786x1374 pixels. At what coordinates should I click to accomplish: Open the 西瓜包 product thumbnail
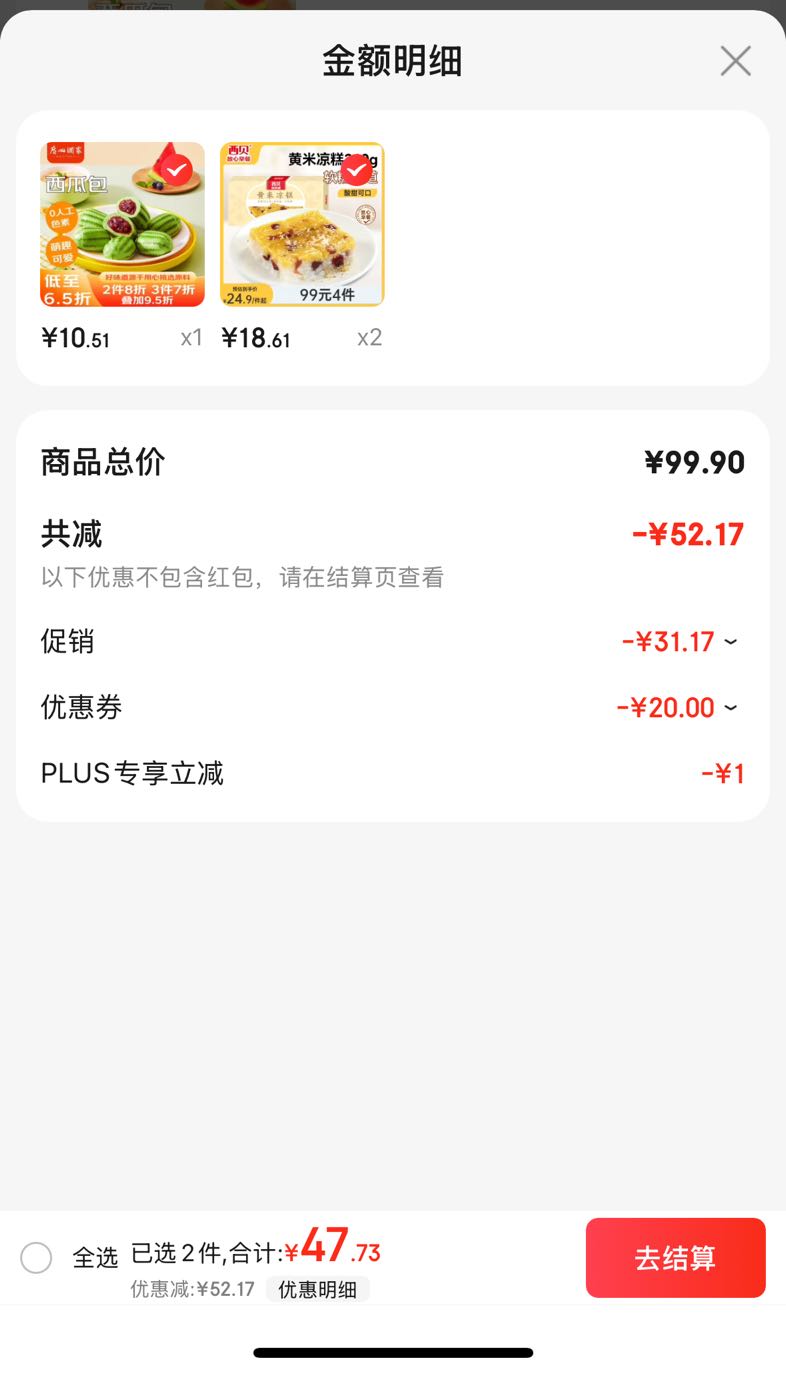122,224
